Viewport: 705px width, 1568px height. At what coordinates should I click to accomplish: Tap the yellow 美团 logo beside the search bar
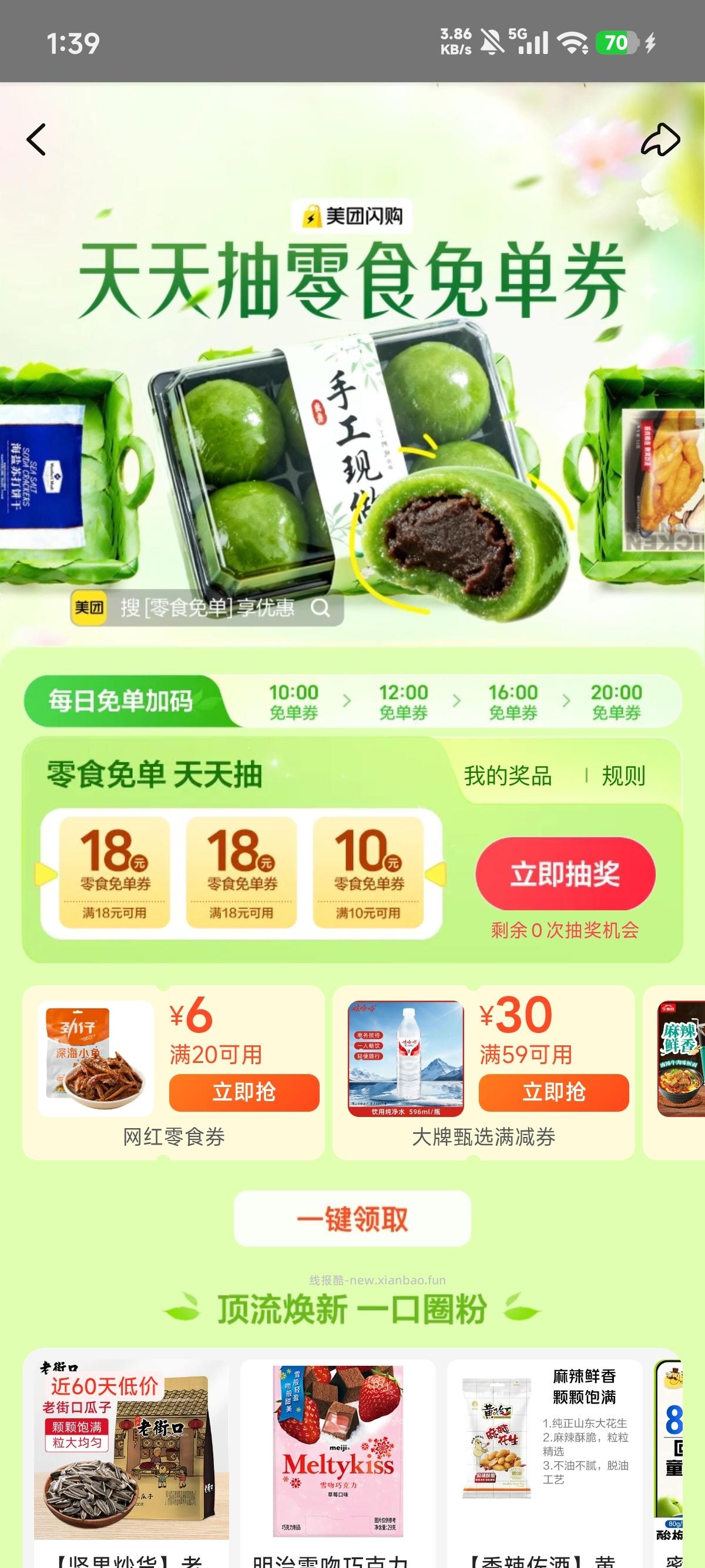click(x=89, y=608)
